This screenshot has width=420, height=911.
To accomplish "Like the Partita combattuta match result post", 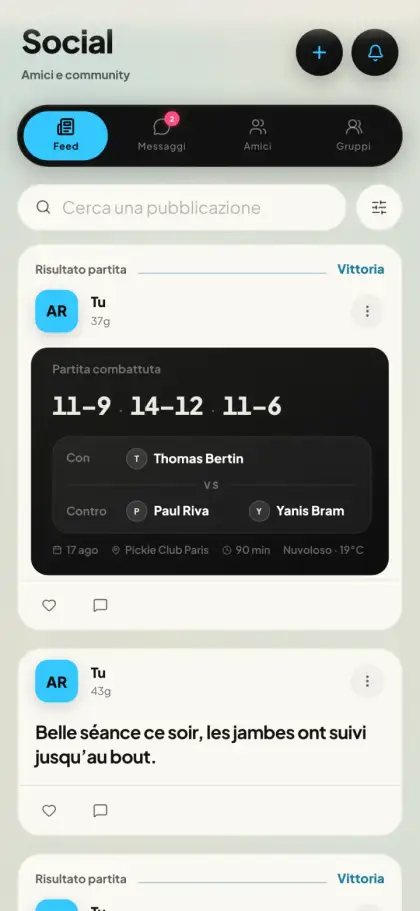I will click(x=49, y=605).
